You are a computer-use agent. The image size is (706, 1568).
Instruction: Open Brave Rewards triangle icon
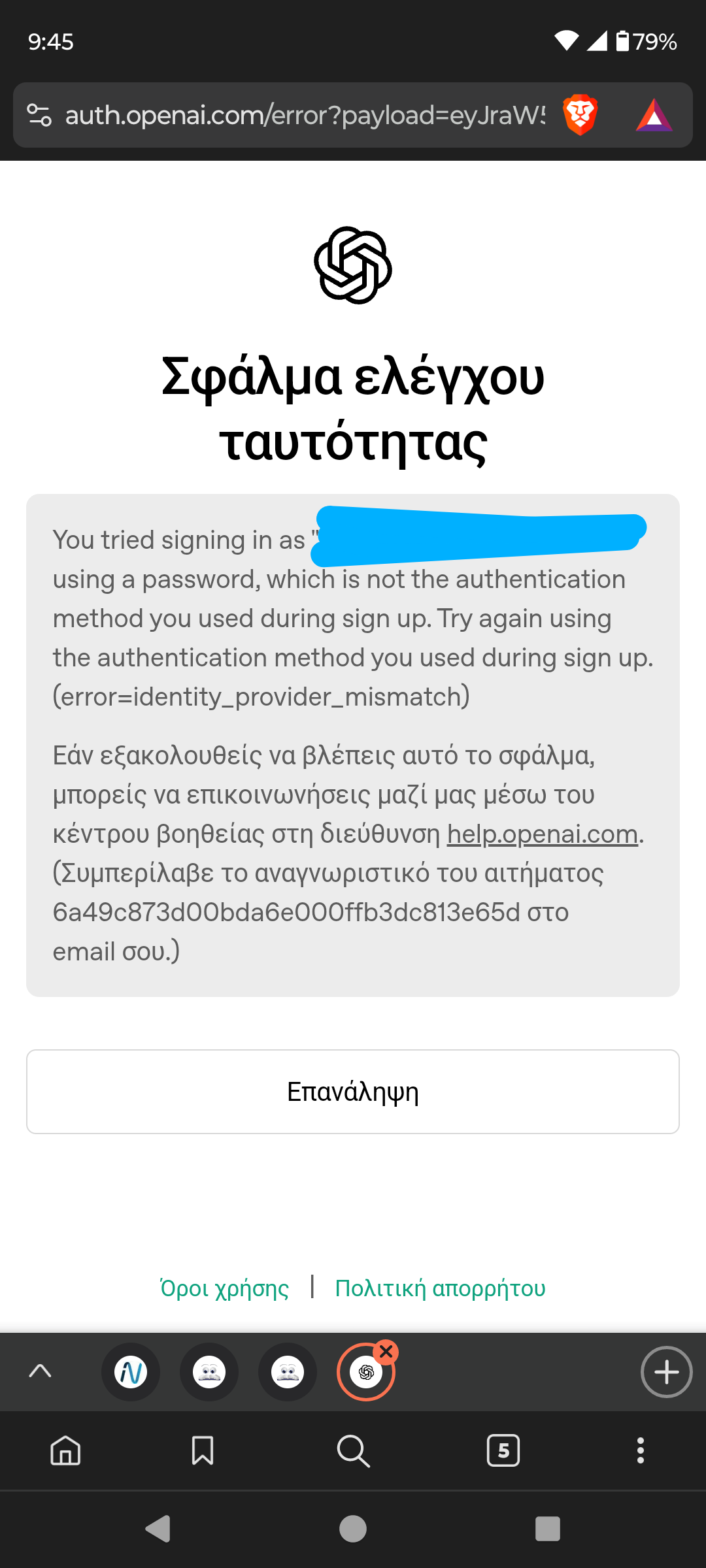[654, 115]
